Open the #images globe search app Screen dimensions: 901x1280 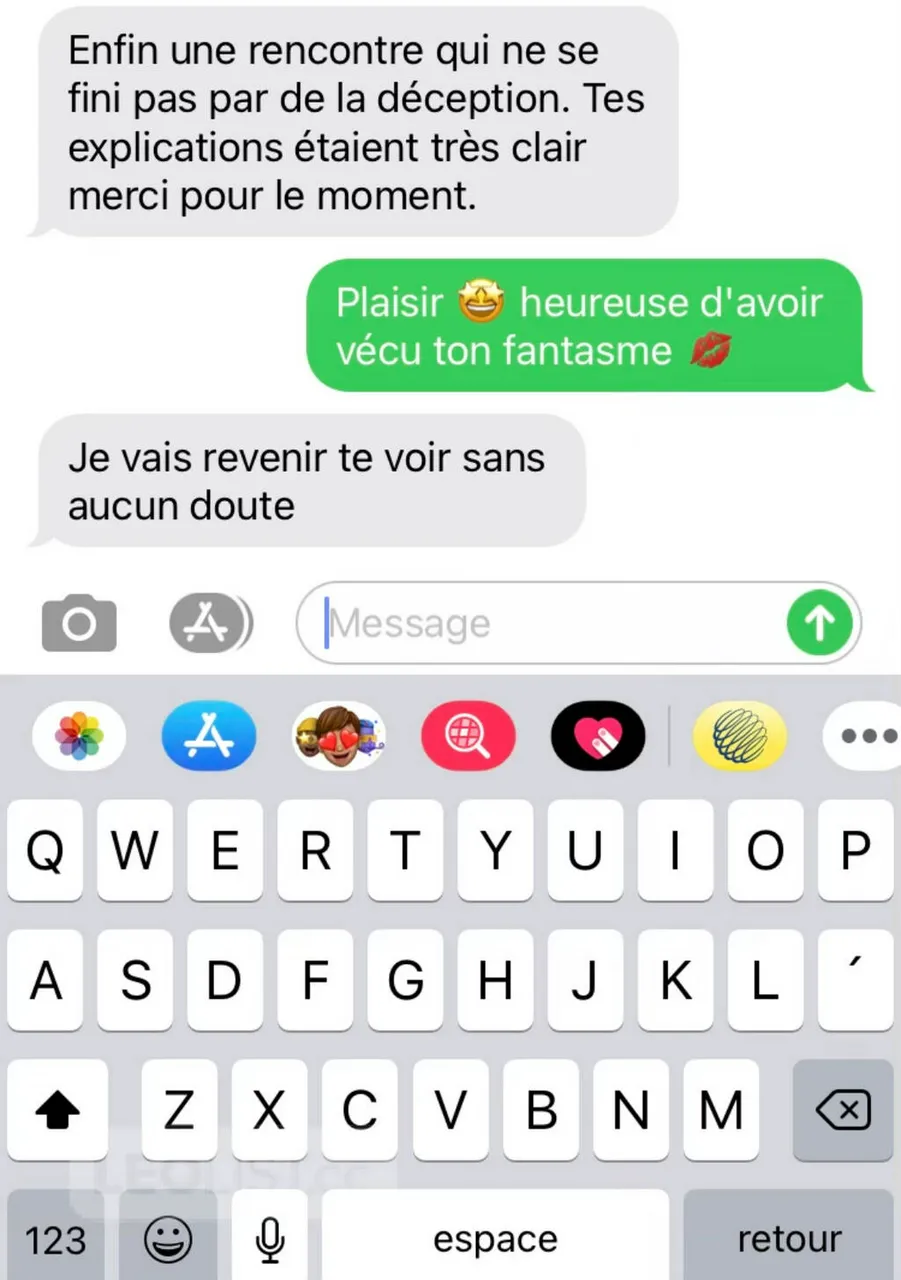tap(468, 736)
